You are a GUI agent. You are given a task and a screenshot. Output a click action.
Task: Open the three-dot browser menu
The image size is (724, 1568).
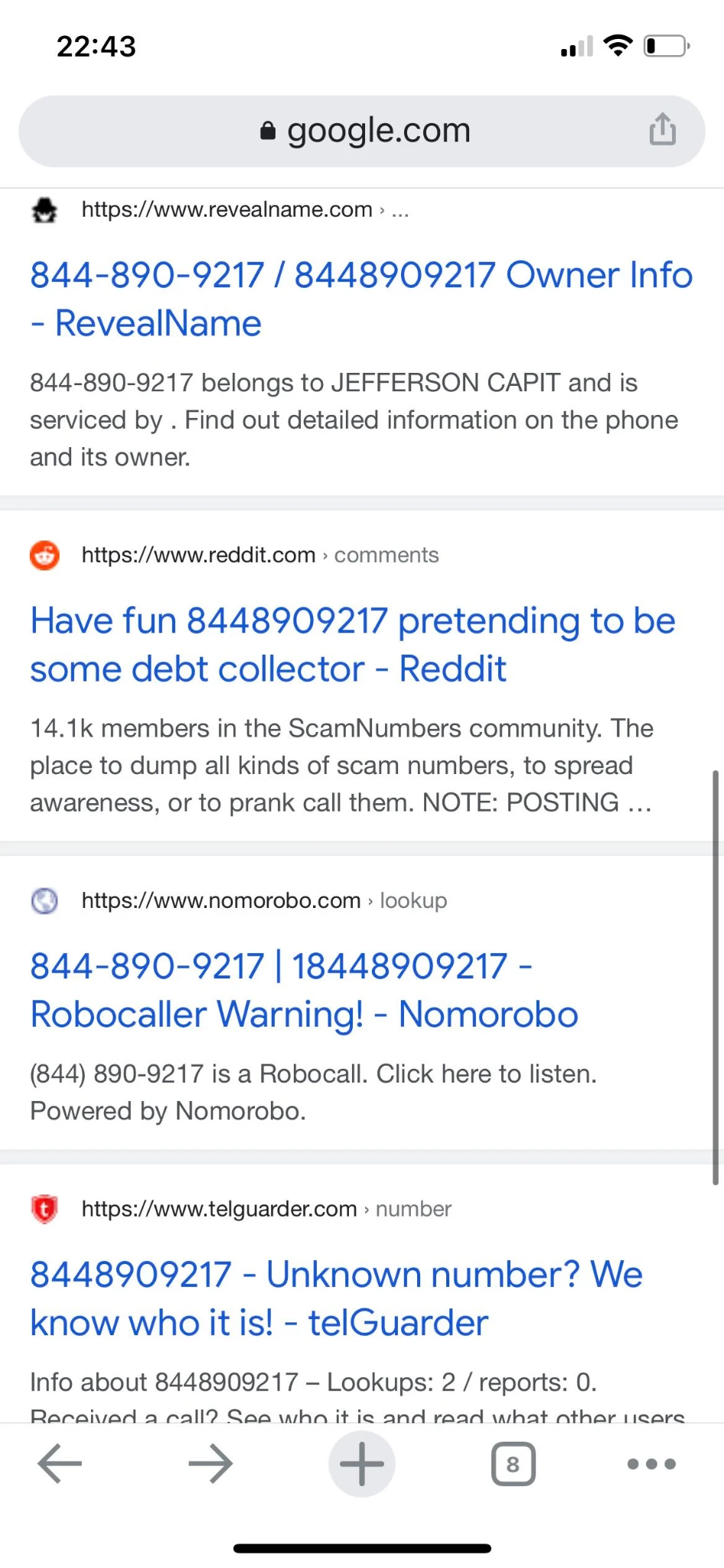coord(651,1464)
